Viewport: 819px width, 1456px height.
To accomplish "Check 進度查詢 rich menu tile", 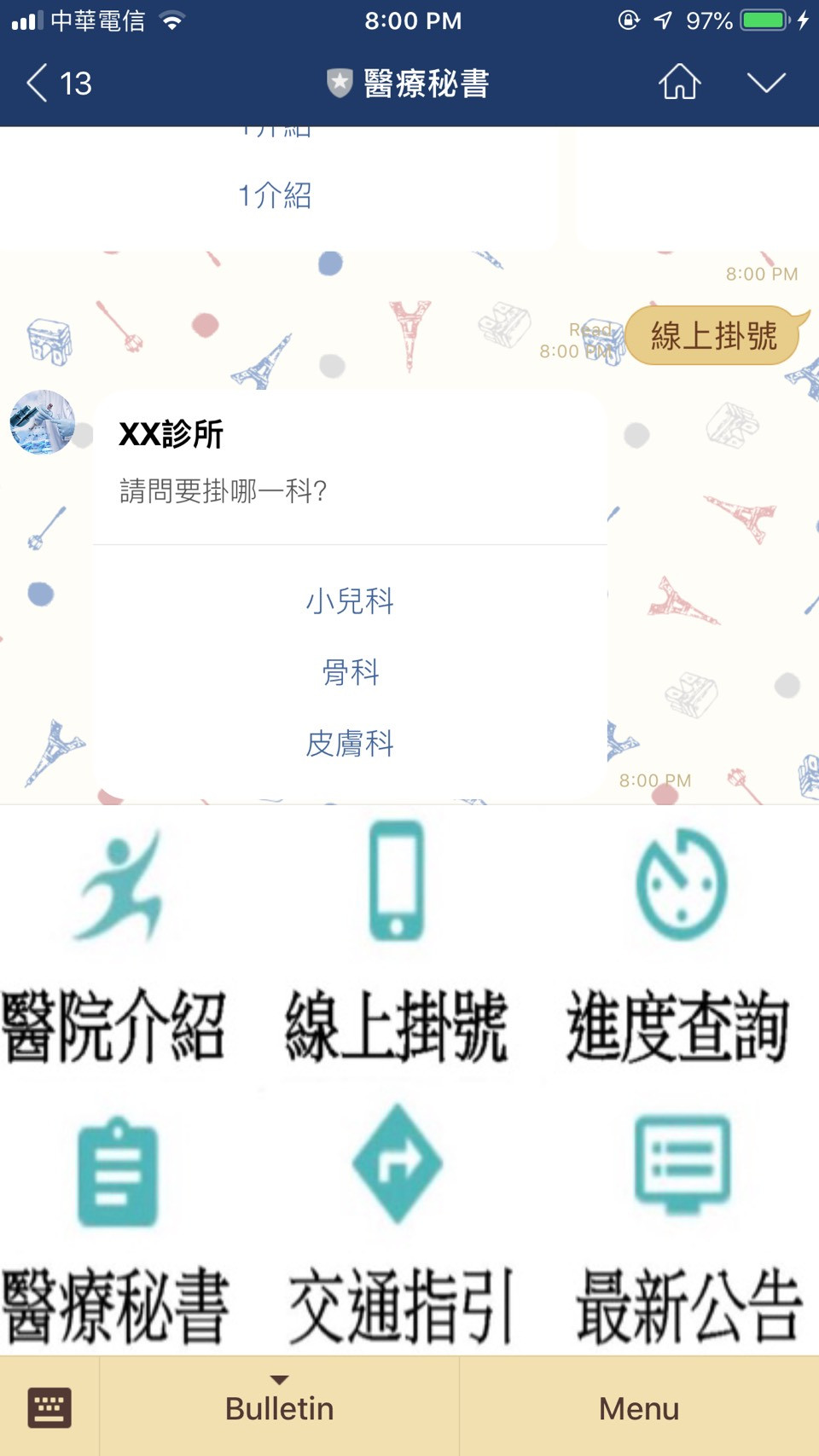I will tap(680, 947).
